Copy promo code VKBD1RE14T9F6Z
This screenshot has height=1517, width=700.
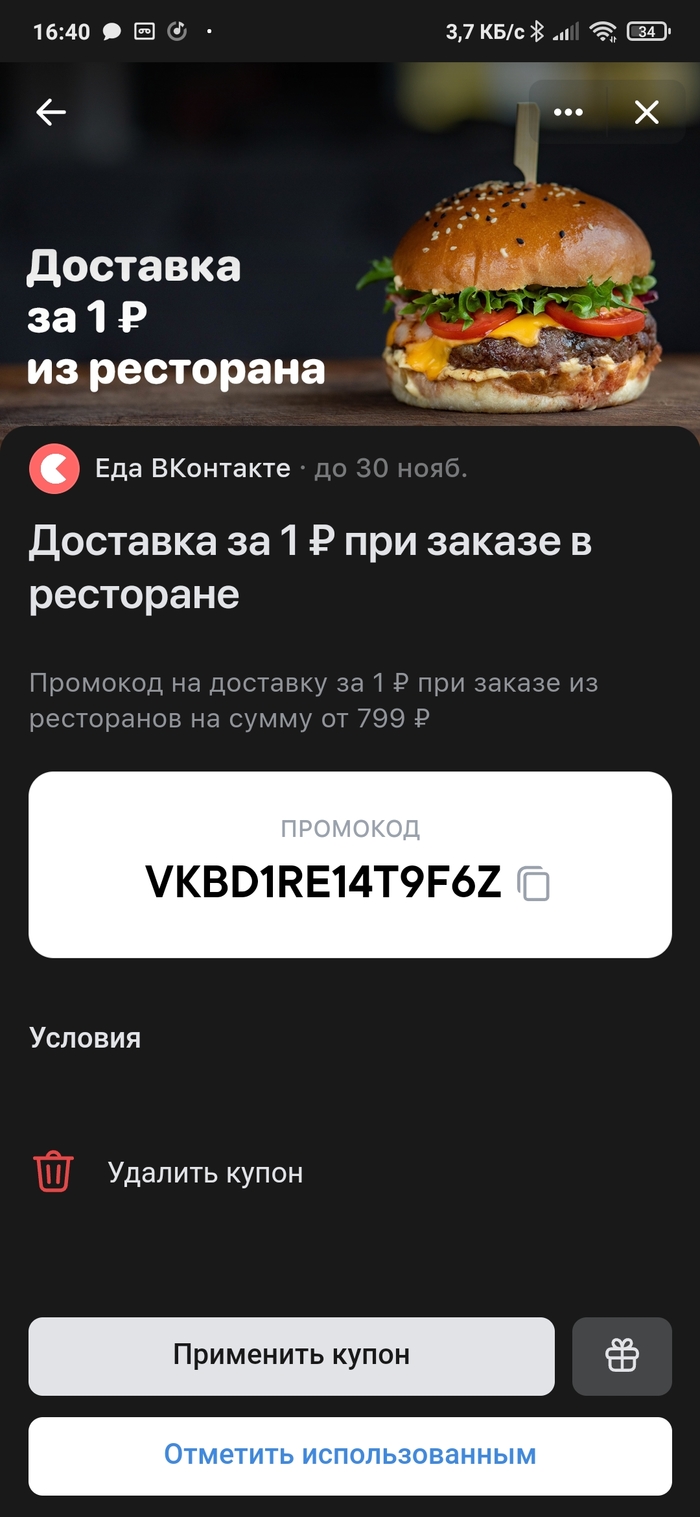[x=534, y=884]
